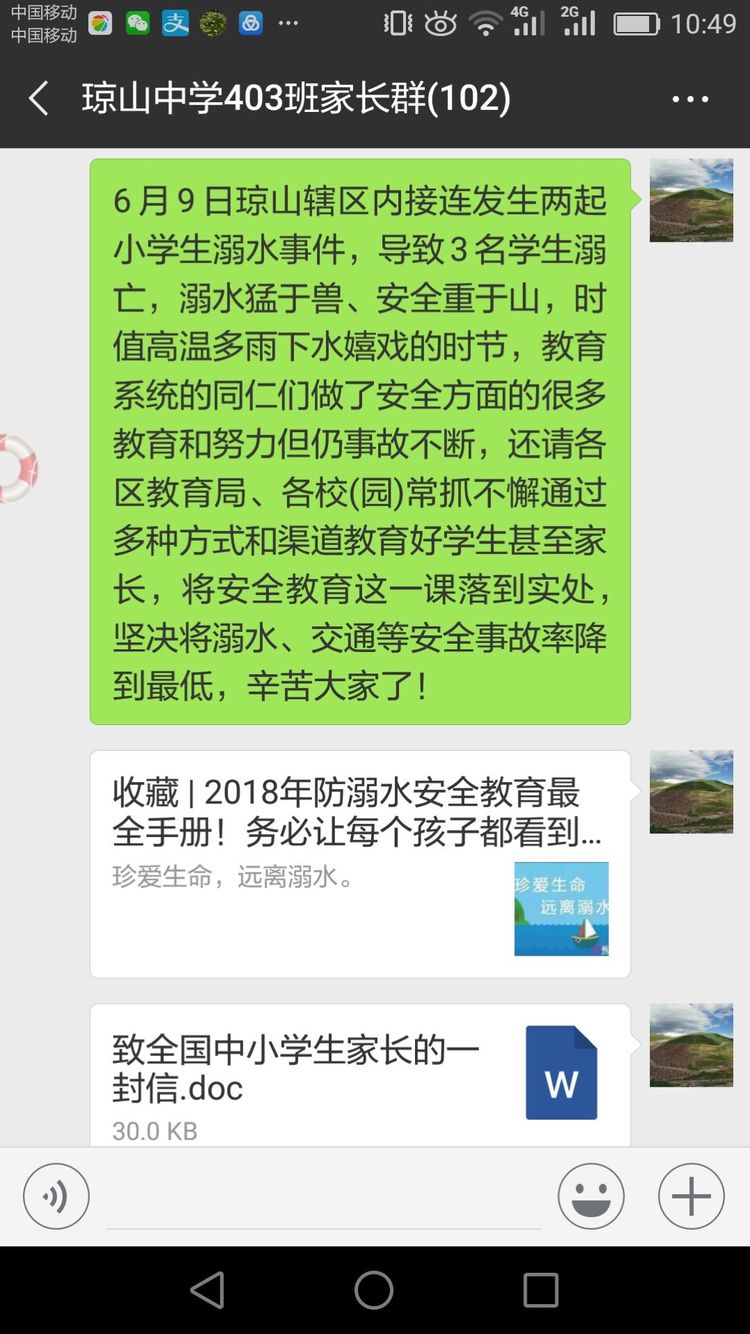Open the recent apps overview
750x1334 pixels.
tap(541, 1290)
